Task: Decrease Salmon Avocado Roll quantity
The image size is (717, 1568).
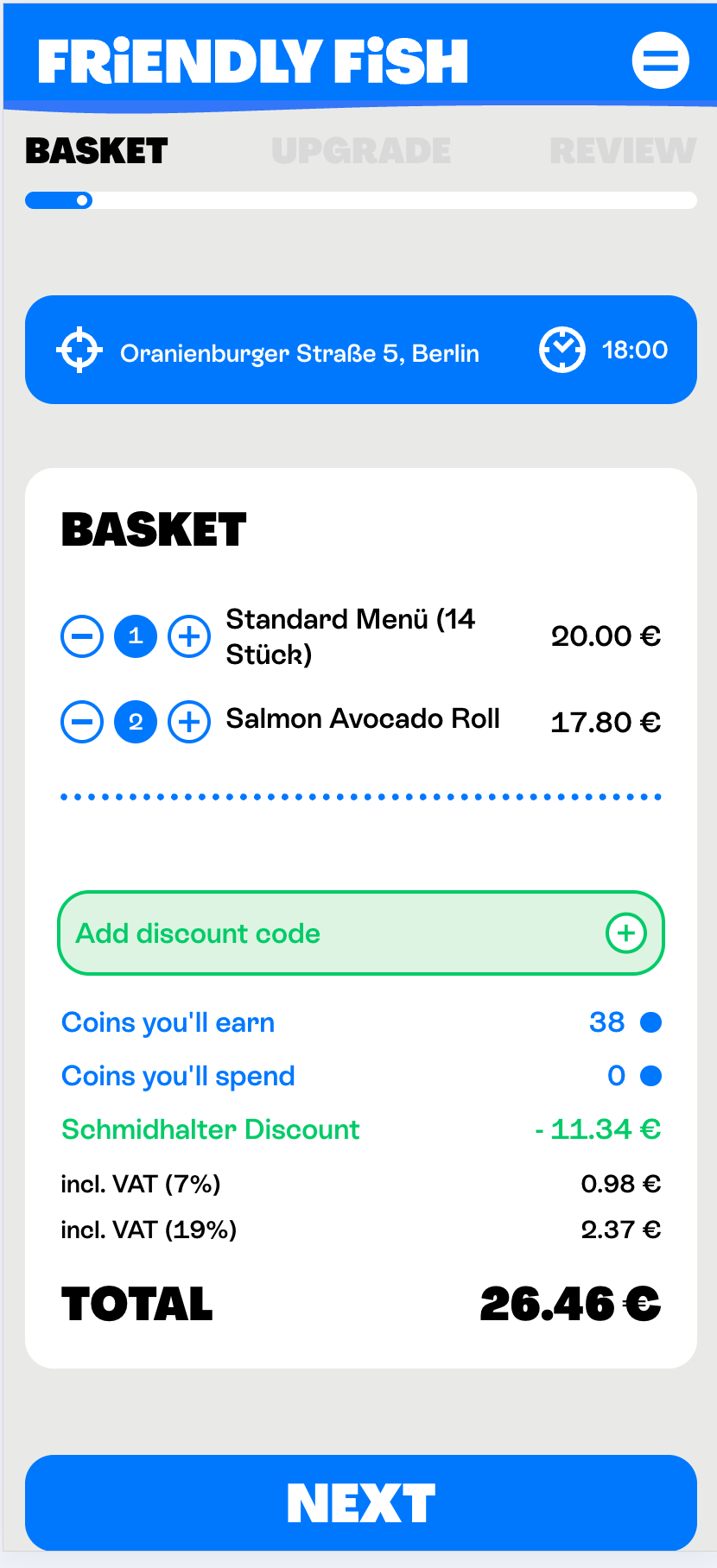Action: coord(82,722)
